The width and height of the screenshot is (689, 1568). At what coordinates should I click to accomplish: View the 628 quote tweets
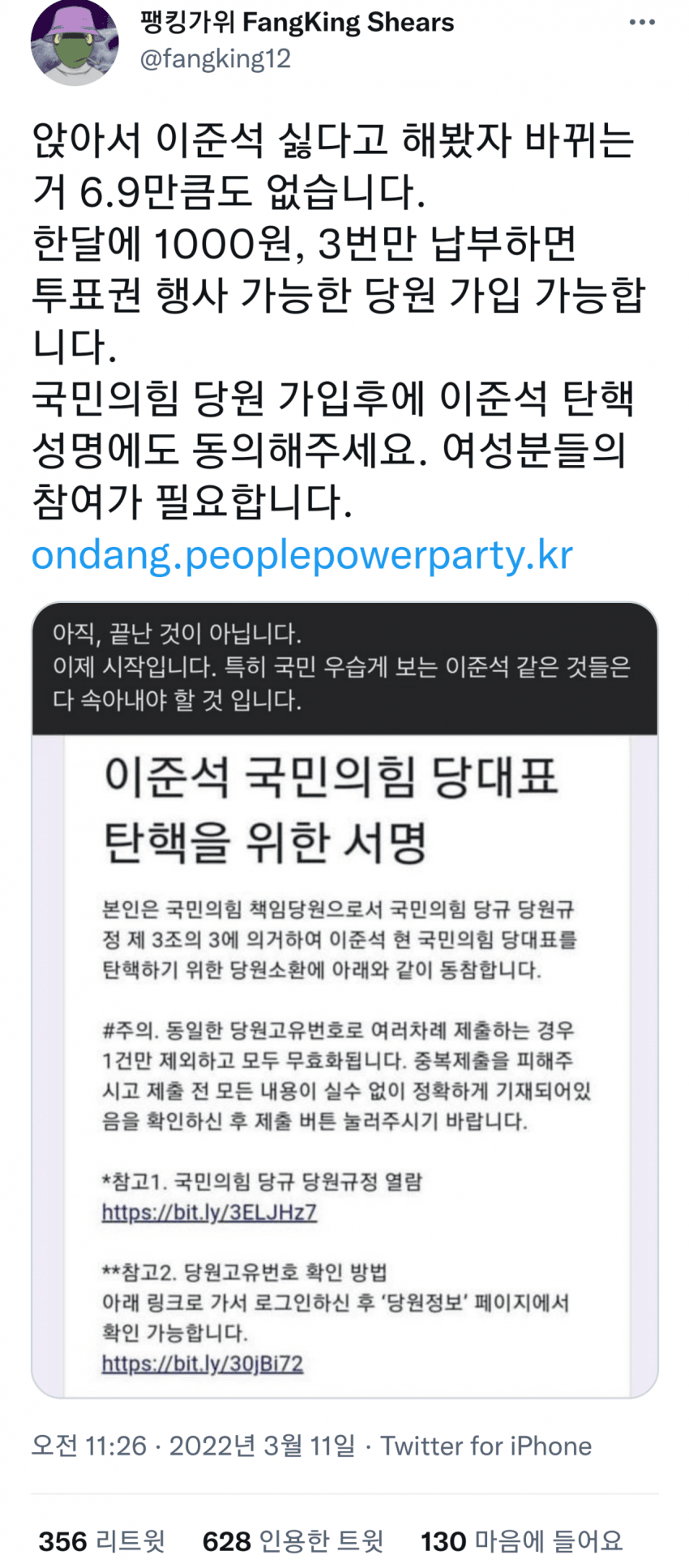(293, 1540)
